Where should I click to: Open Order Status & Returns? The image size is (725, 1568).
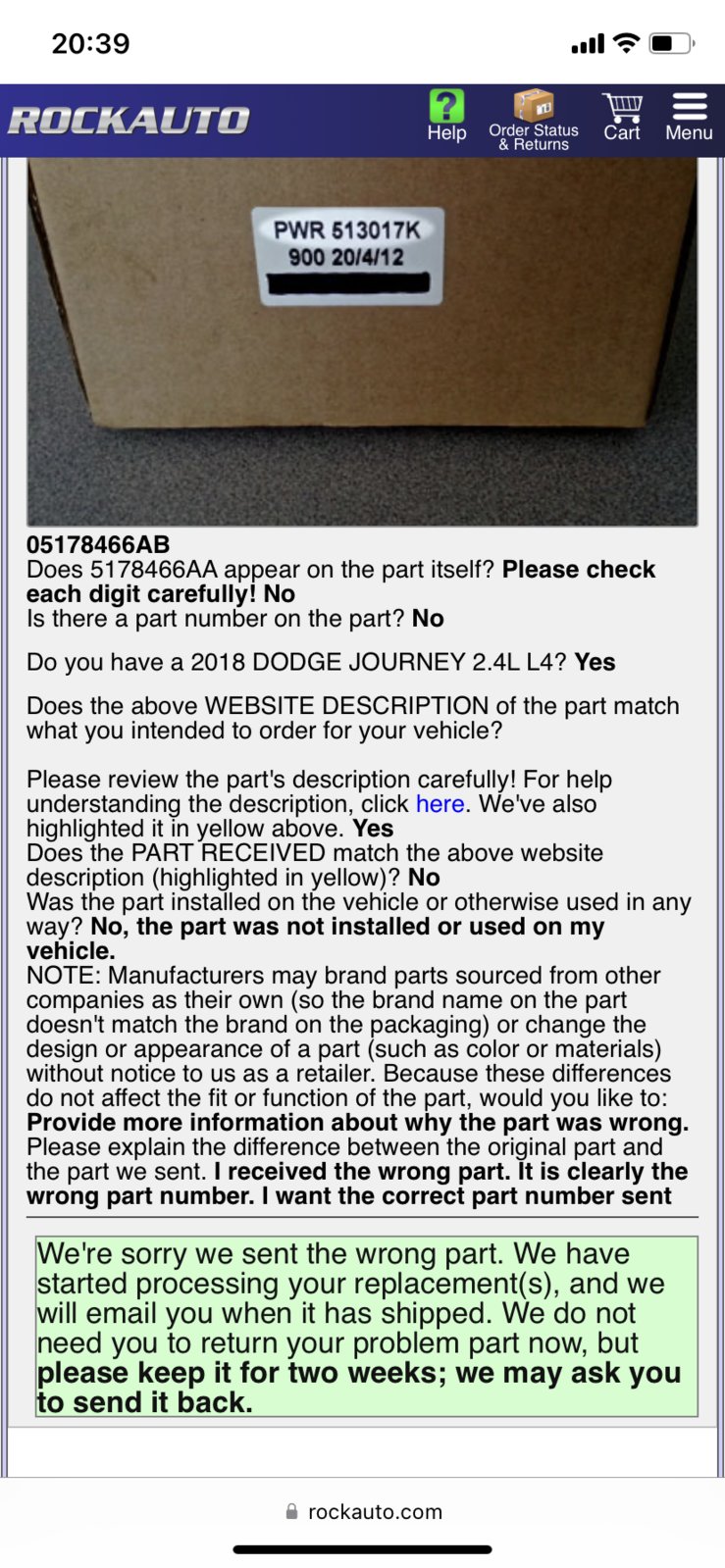click(x=534, y=120)
